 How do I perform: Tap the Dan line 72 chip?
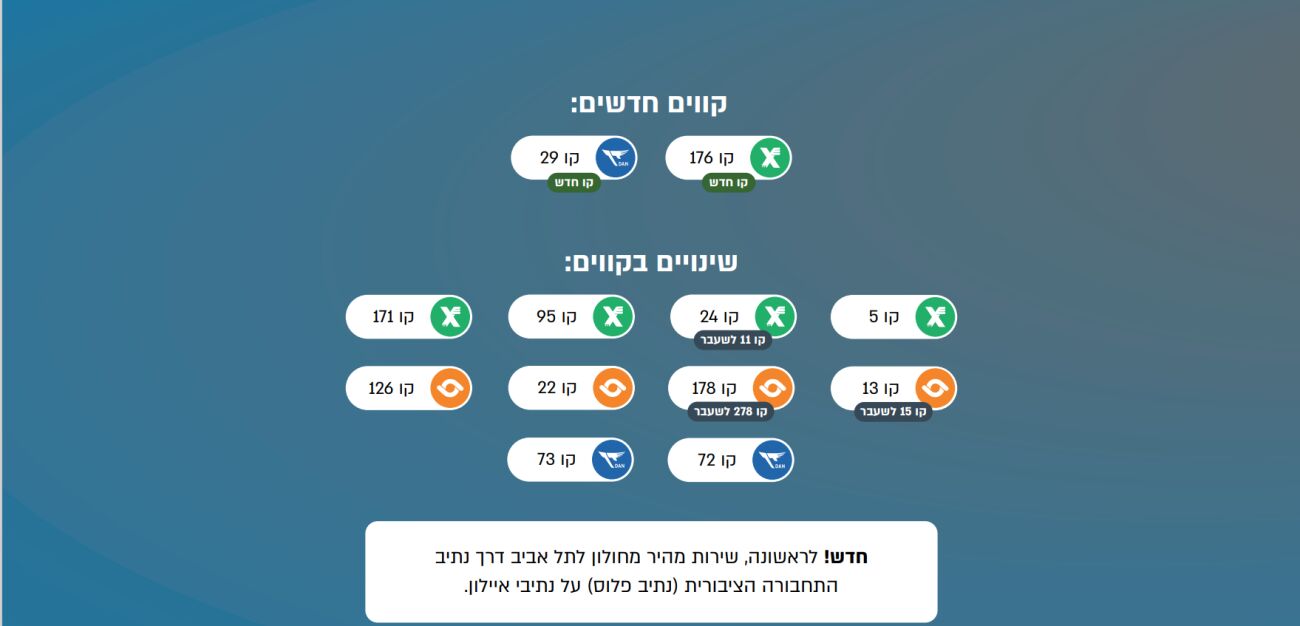coord(731,460)
